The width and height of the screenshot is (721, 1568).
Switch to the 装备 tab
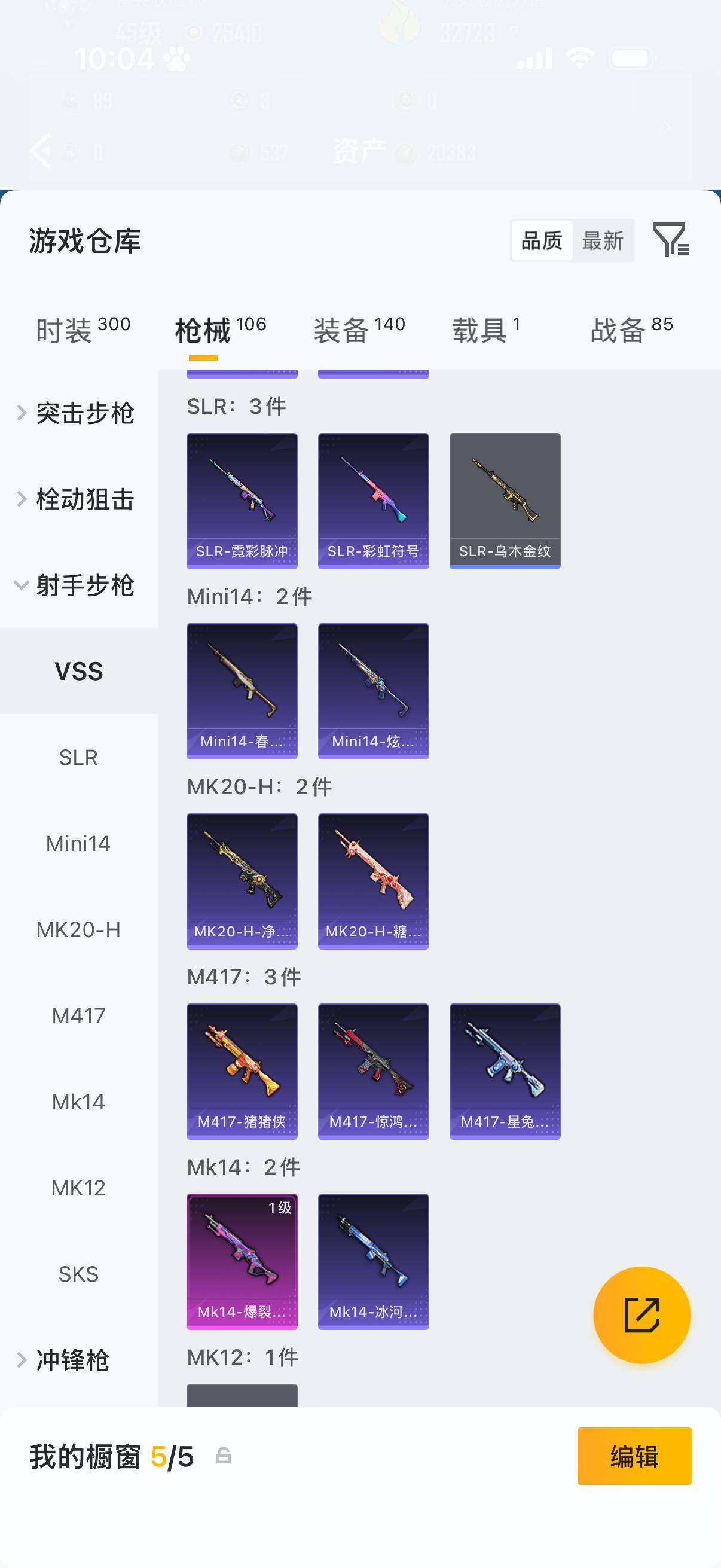coord(359,330)
